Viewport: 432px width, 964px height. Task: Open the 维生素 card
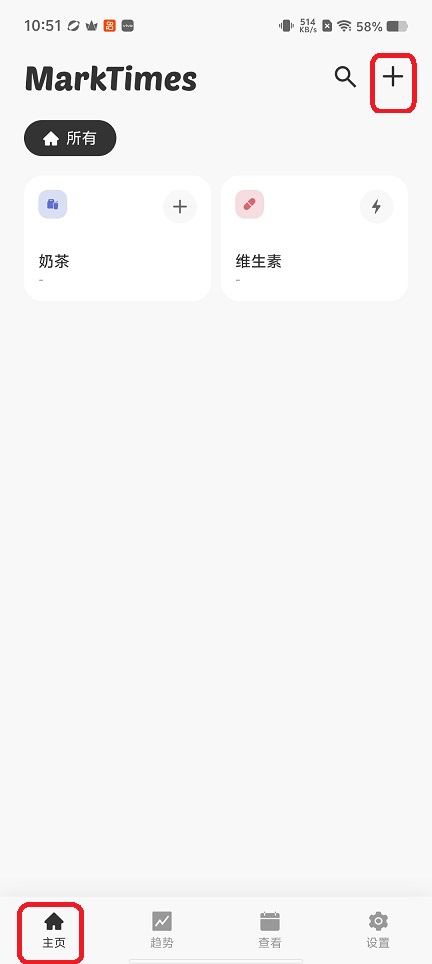314,239
